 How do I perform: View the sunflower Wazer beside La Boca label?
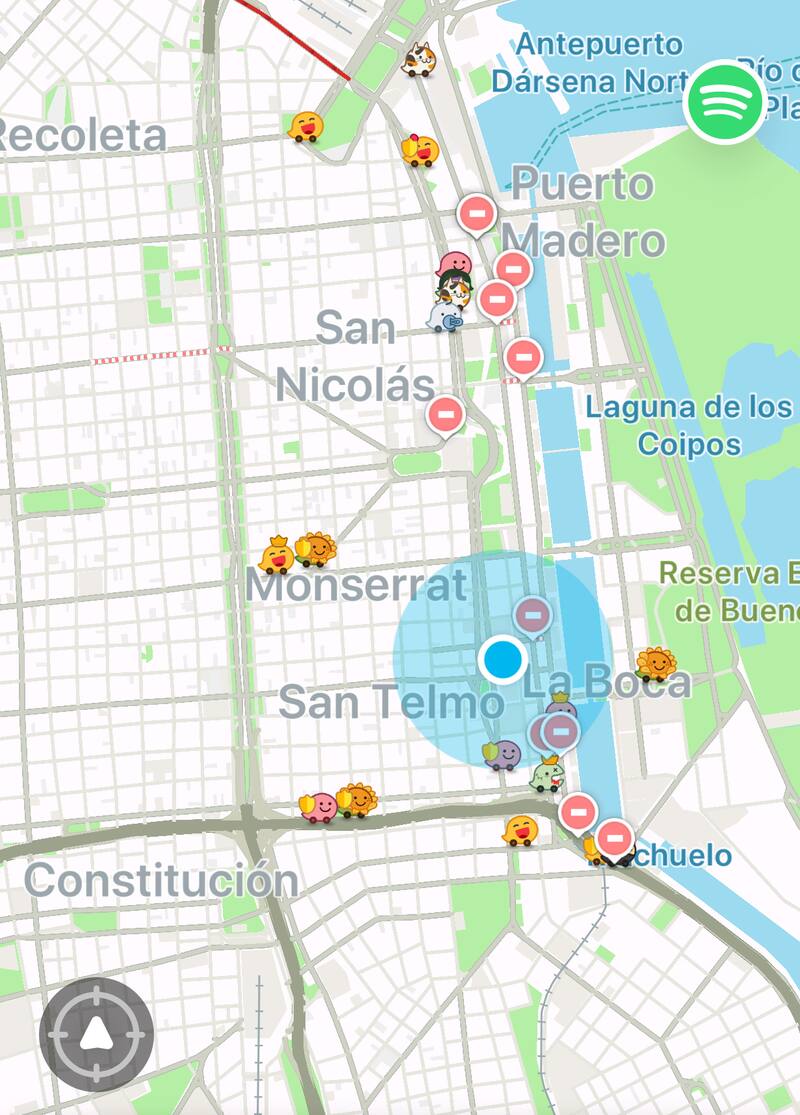[656, 663]
